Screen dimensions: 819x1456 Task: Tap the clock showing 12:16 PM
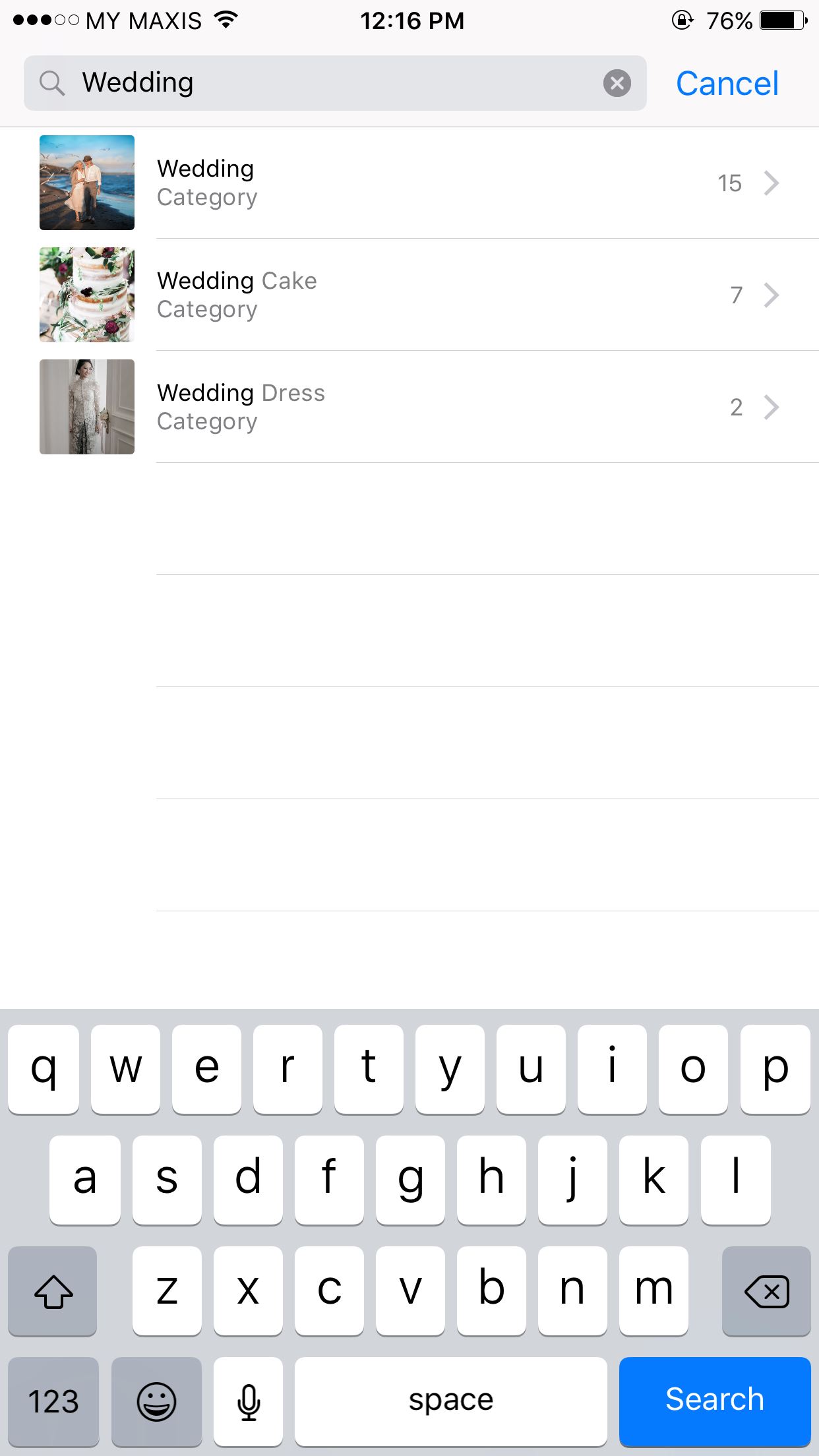(x=413, y=20)
